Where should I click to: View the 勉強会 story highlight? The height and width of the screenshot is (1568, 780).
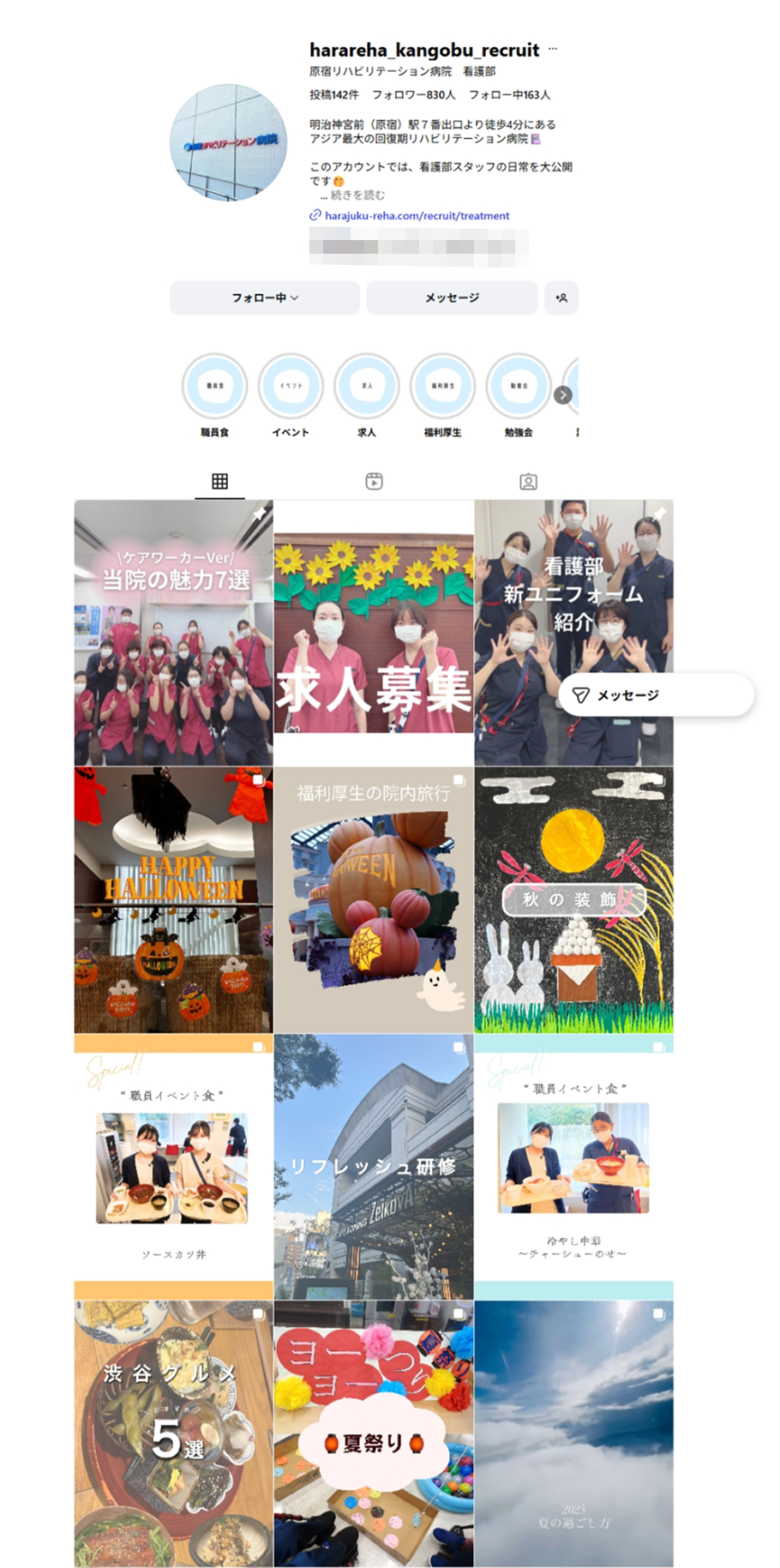coord(519,387)
